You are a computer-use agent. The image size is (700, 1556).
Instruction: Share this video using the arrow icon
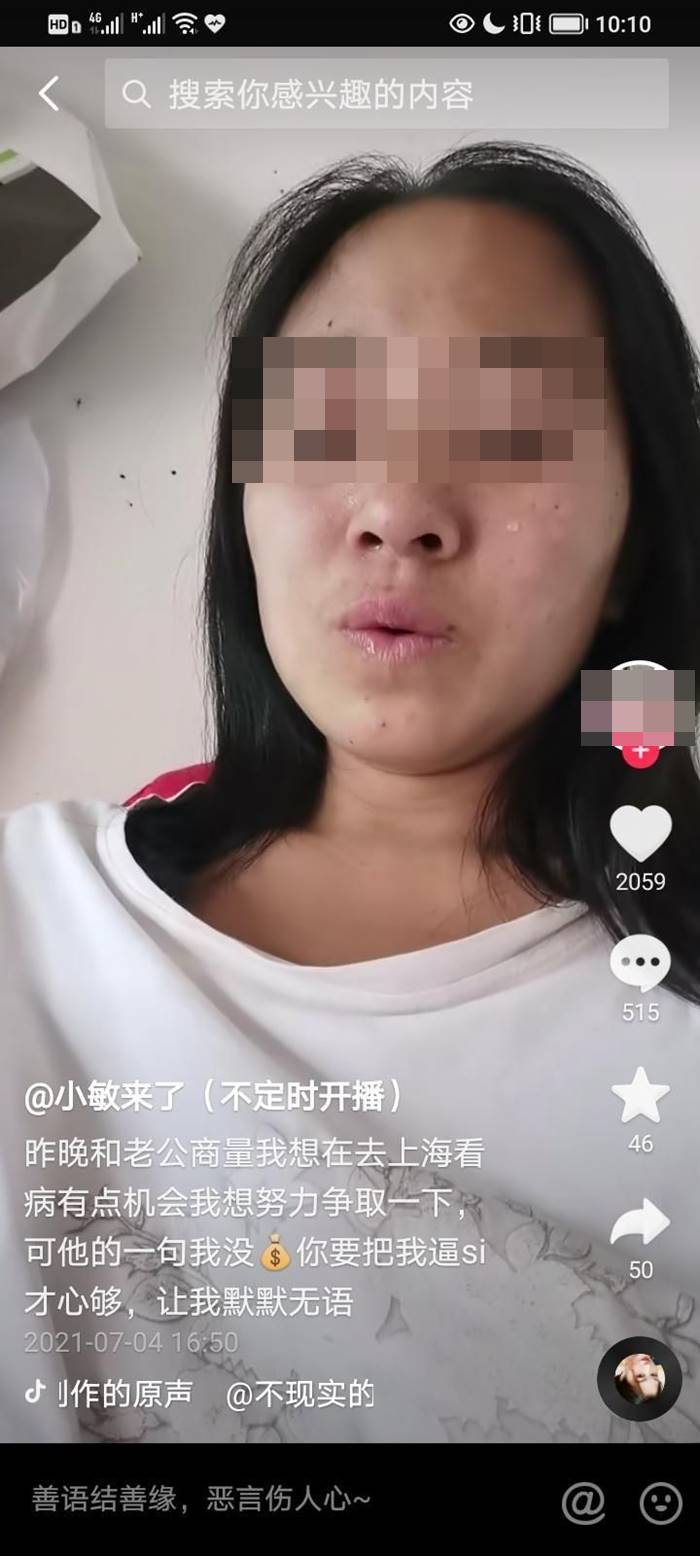pos(640,1222)
